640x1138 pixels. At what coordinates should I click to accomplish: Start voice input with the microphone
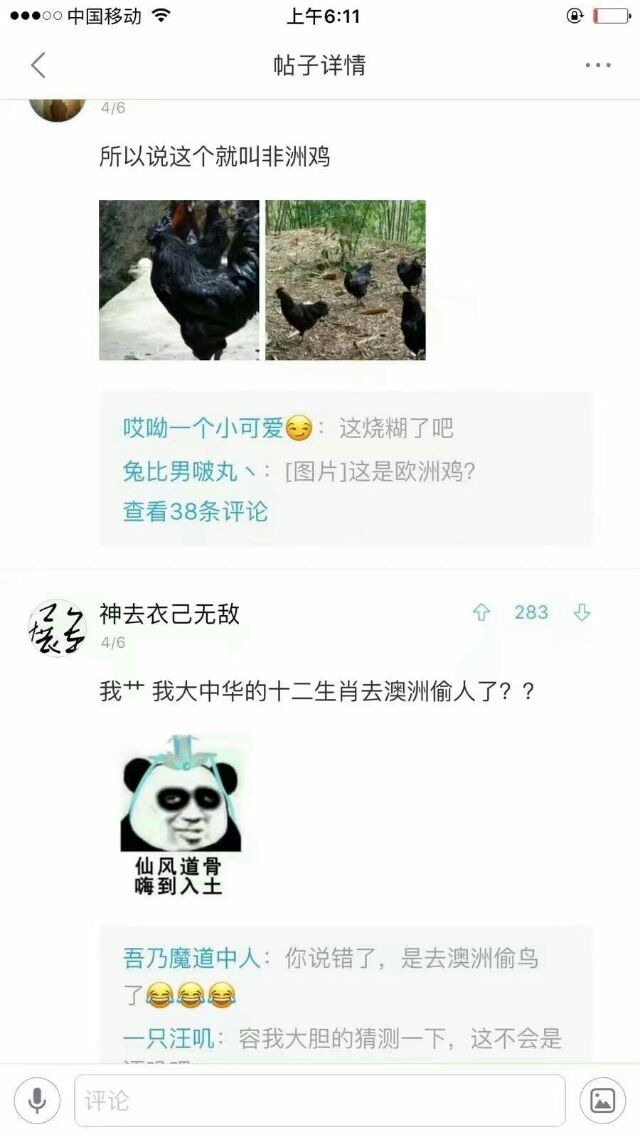coord(37,1100)
